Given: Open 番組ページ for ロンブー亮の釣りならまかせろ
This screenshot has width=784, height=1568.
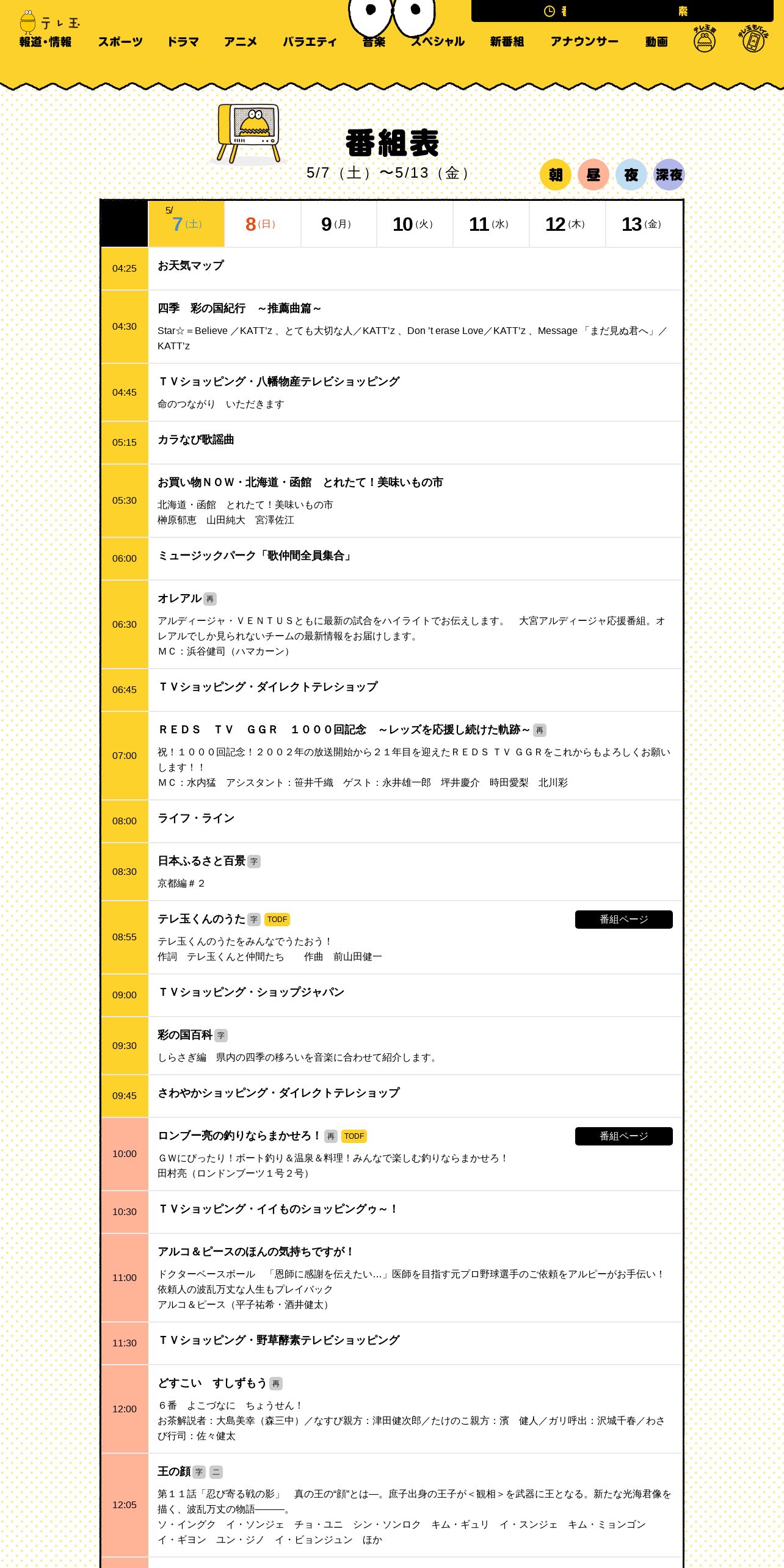Looking at the screenshot, I should tap(624, 1136).
